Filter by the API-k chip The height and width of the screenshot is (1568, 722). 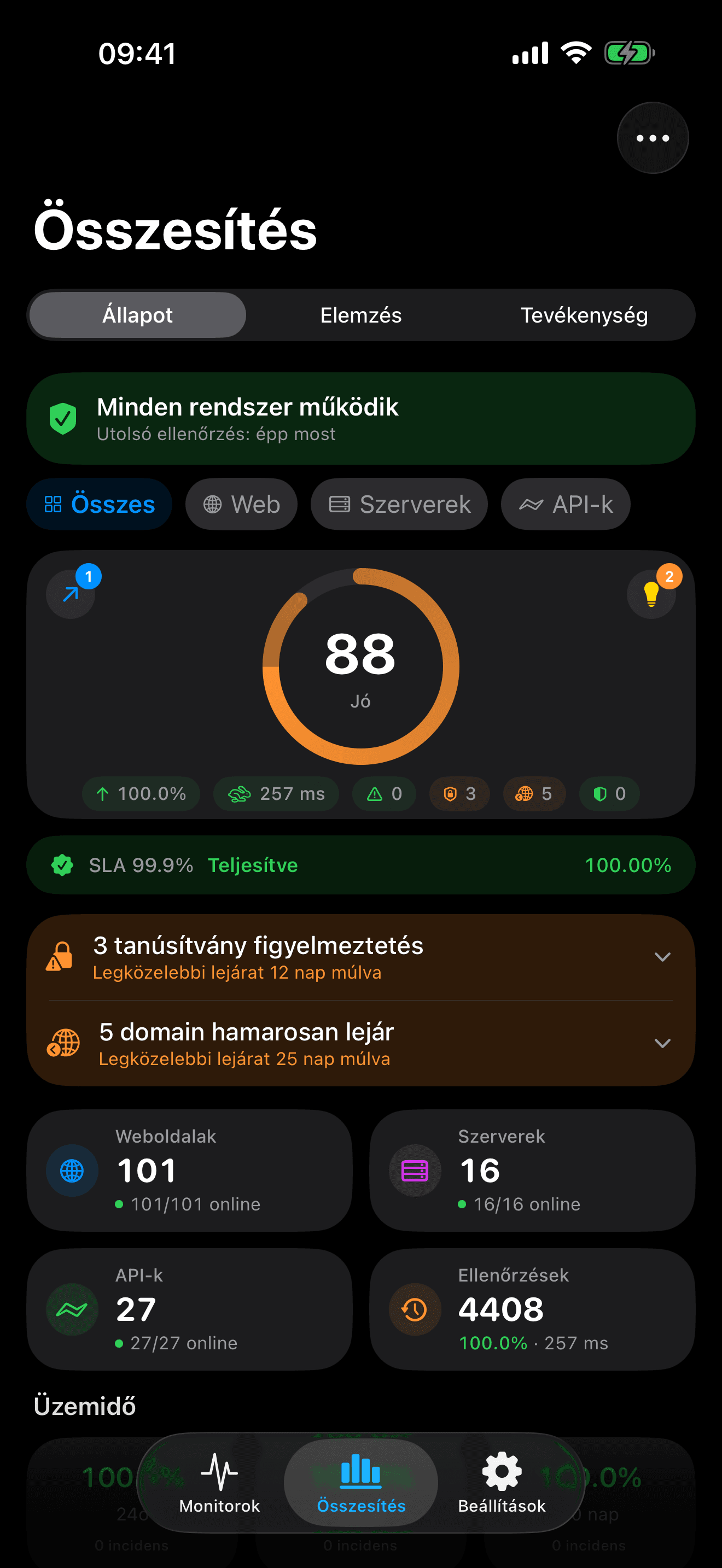click(565, 504)
